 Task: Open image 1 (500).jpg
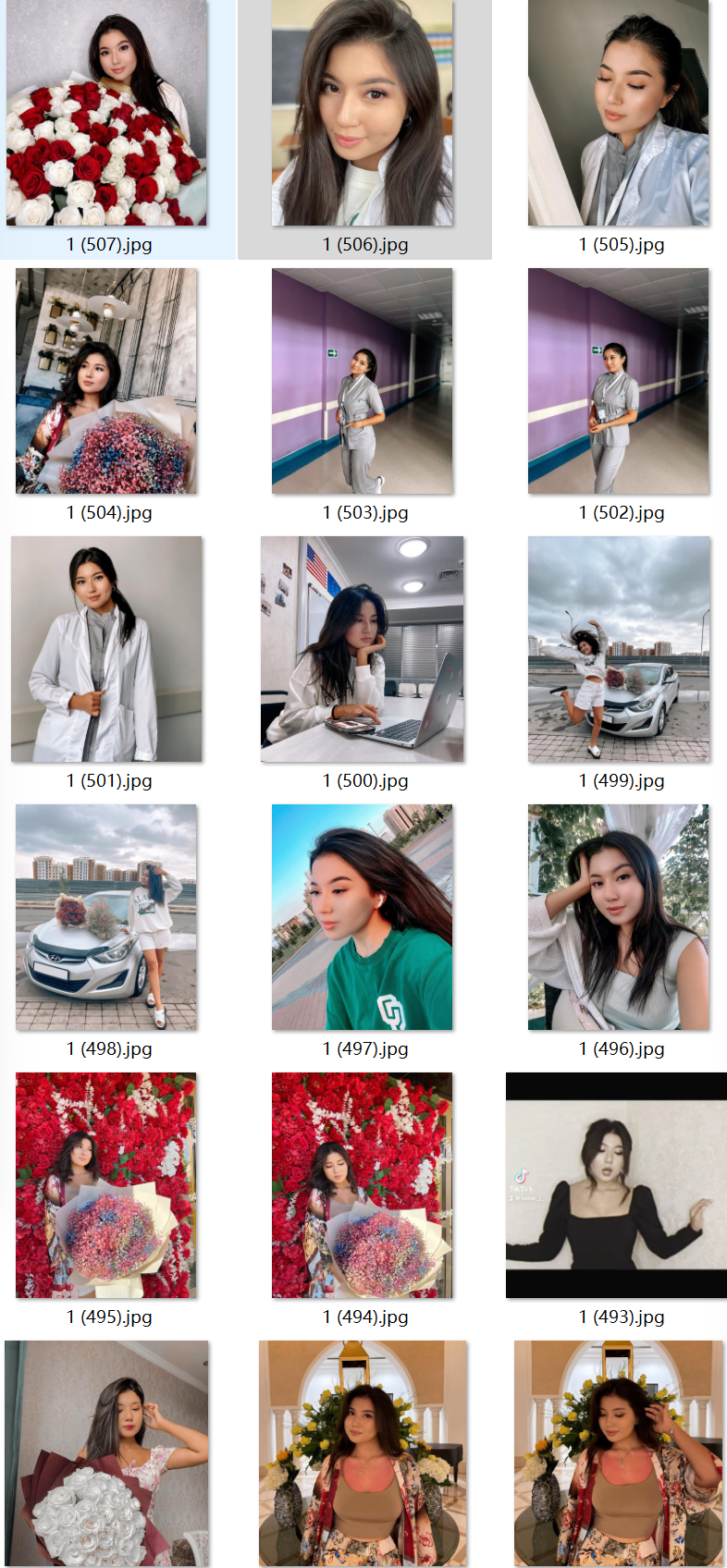pos(363,649)
